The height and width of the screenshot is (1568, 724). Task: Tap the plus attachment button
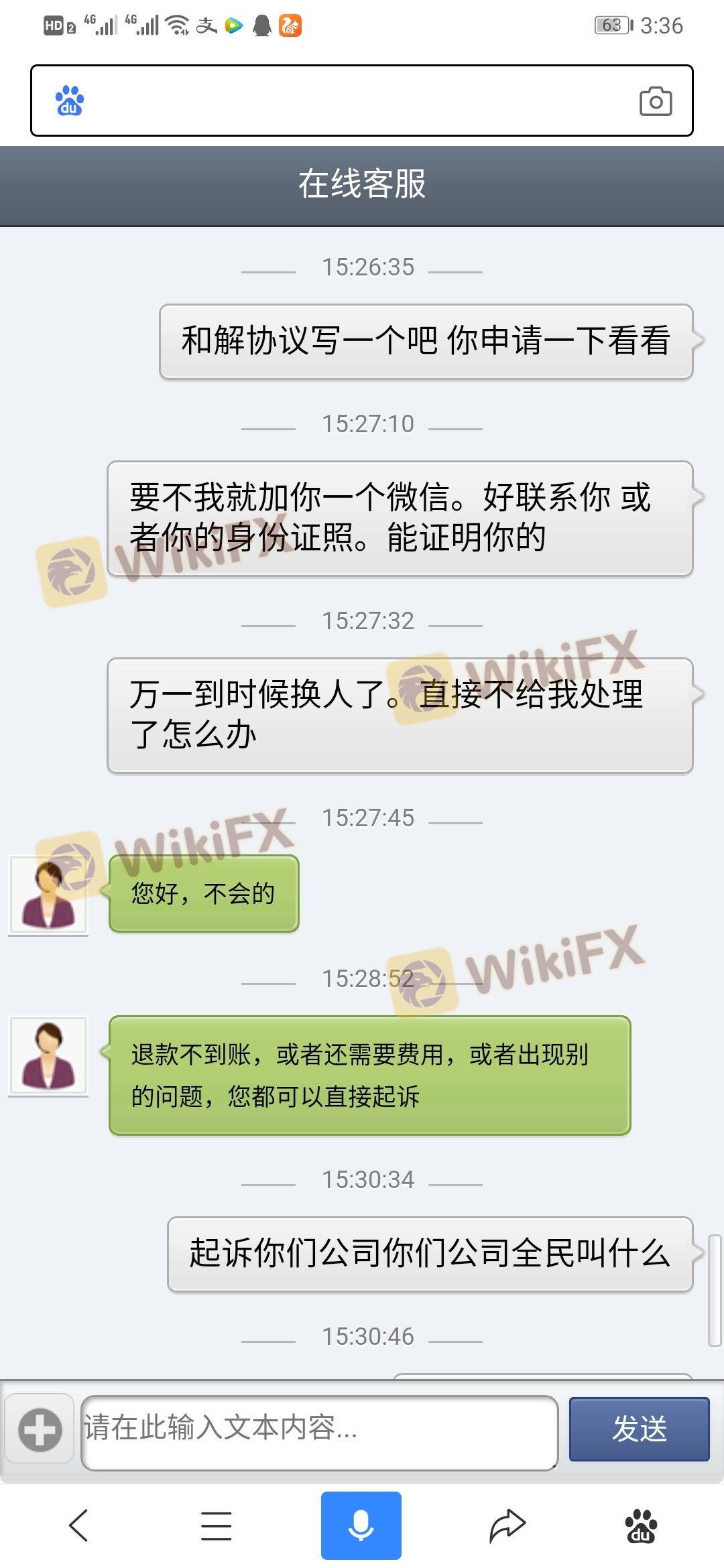40,1430
